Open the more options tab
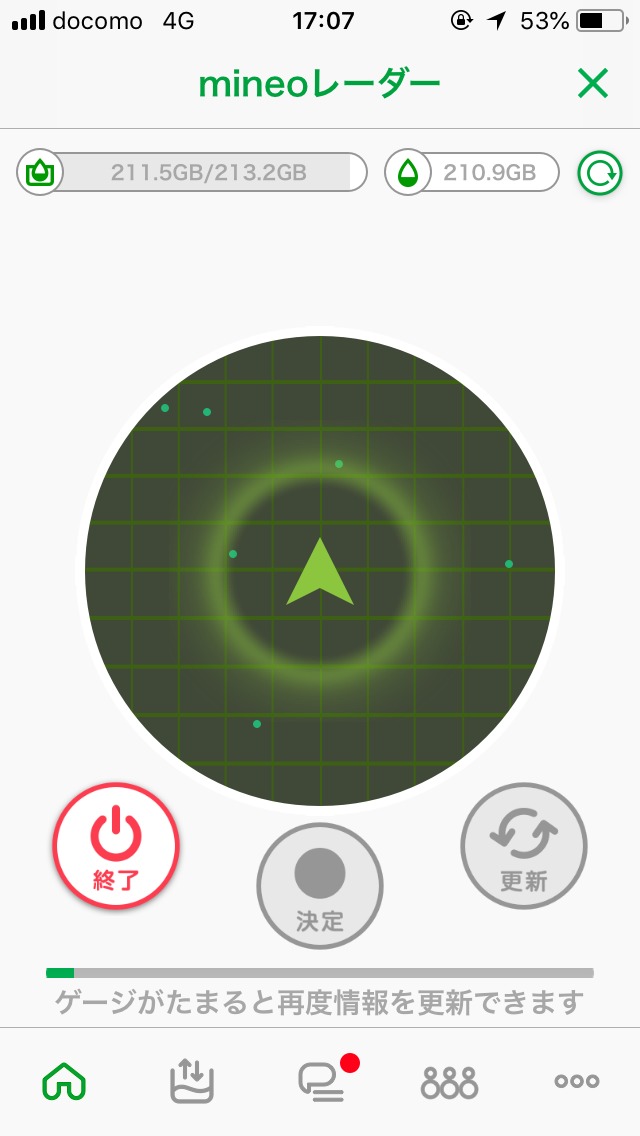This screenshot has height=1136, width=640. click(577, 1081)
